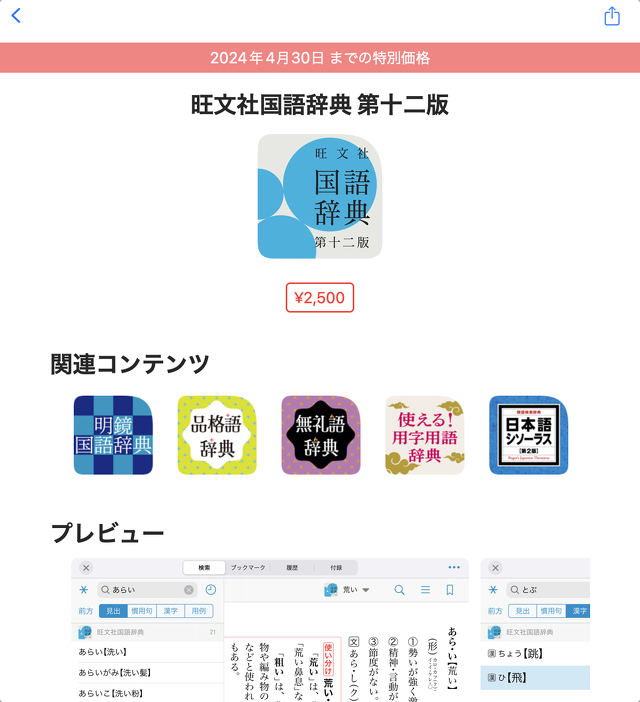Viewport: 640px width, 702px height.
Task: Buy the dictionary for ¥2,500
Action: (x=320, y=298)
